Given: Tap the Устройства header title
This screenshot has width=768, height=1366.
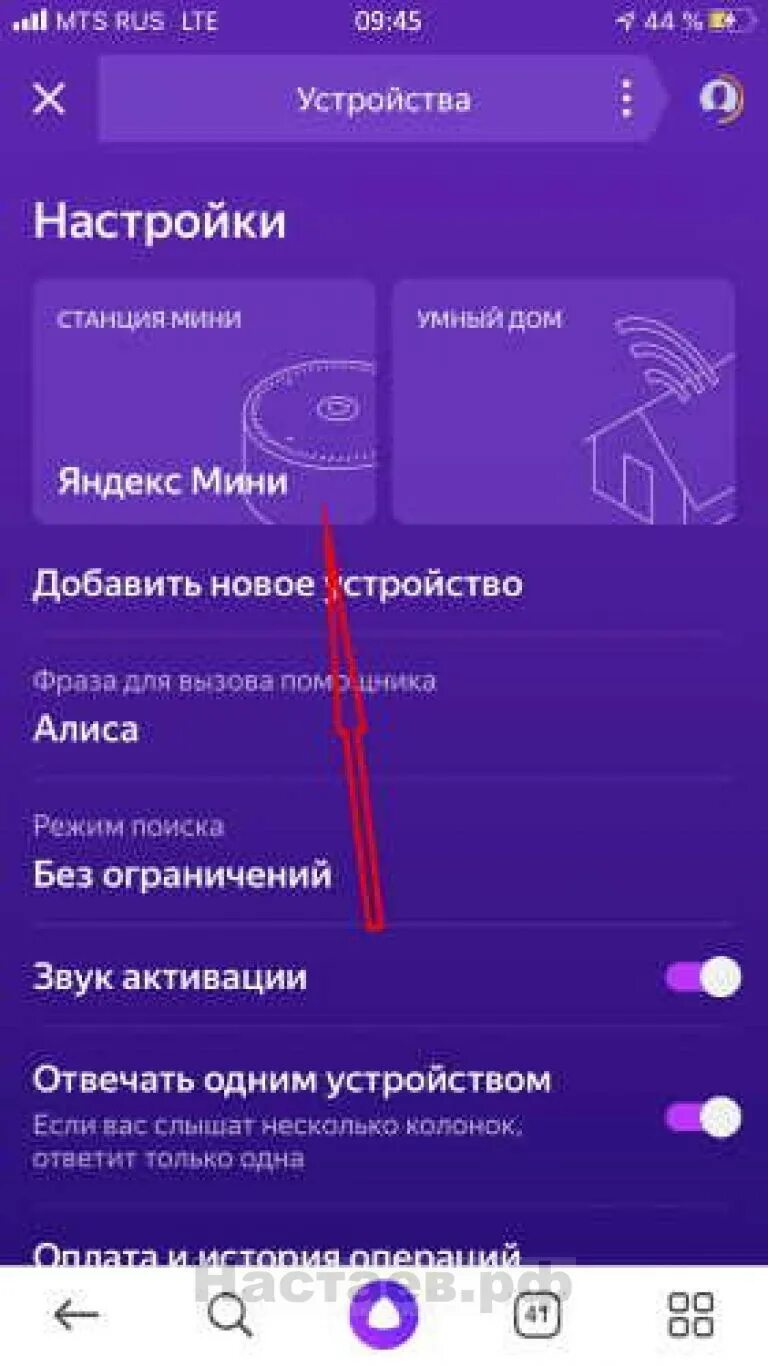Looking at the screenshot, I should click(384, 99).
